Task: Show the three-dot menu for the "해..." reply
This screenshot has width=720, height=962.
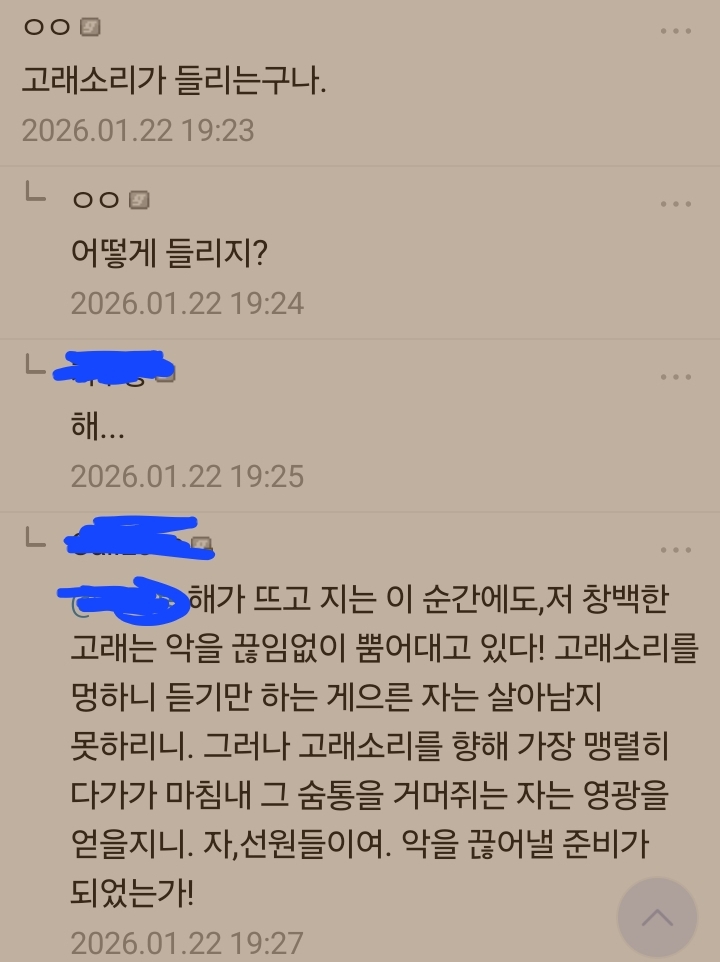Action: point(676,377)
